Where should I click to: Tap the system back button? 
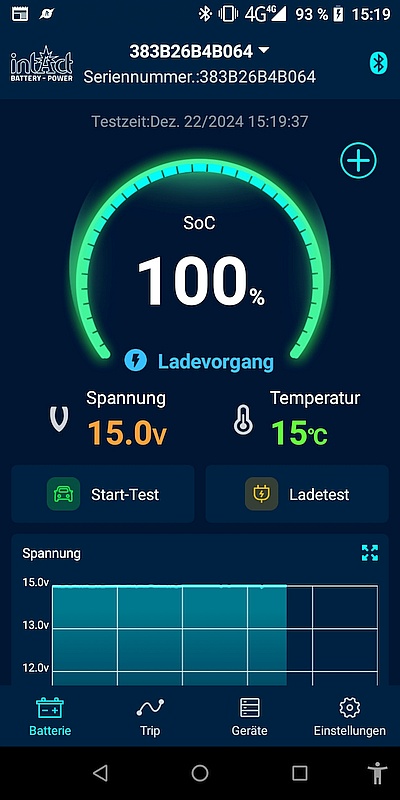[x=101, y=773]
